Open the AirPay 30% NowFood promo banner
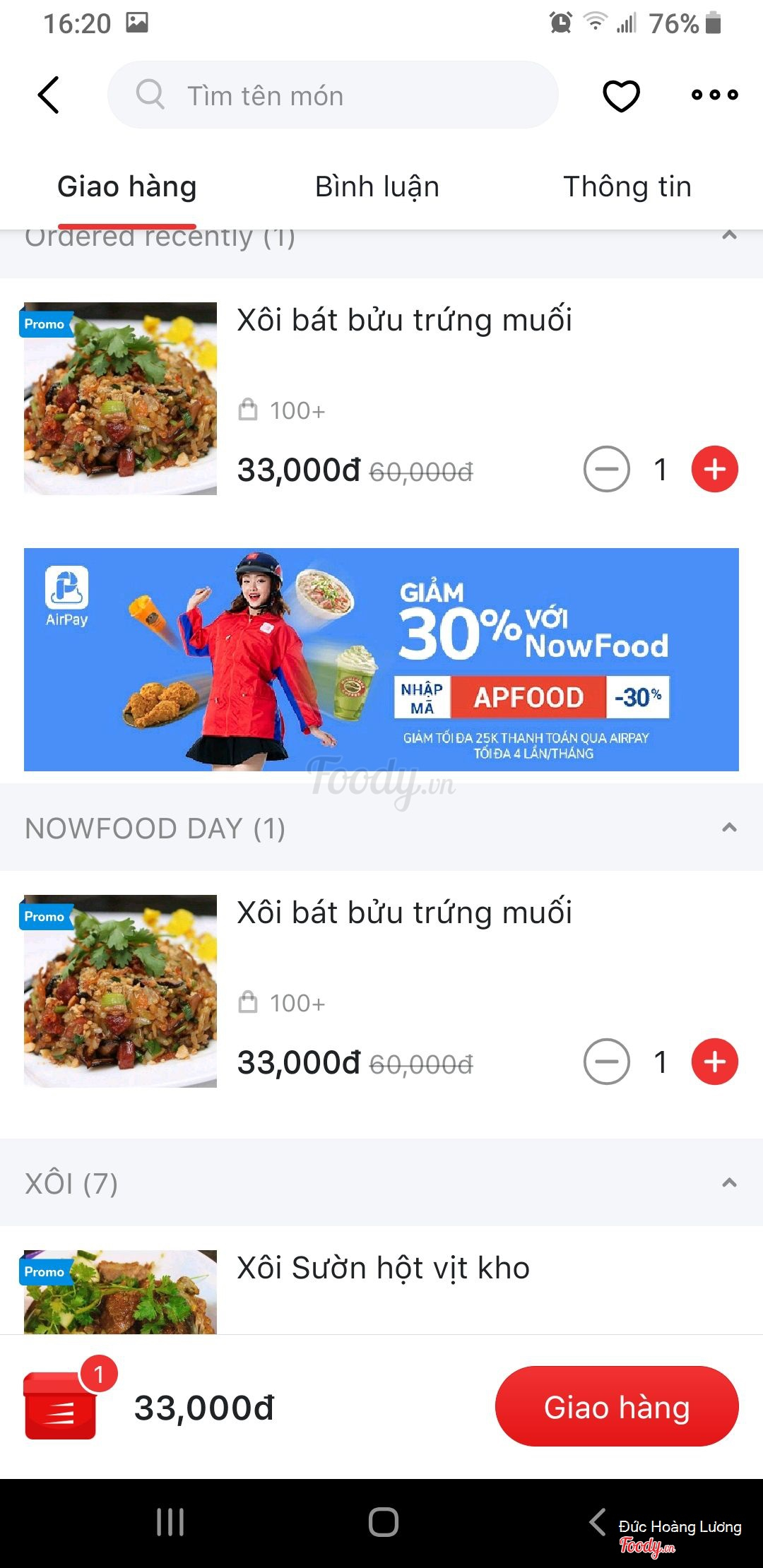This screenshot has height=1568, width=763. [381, 660]
